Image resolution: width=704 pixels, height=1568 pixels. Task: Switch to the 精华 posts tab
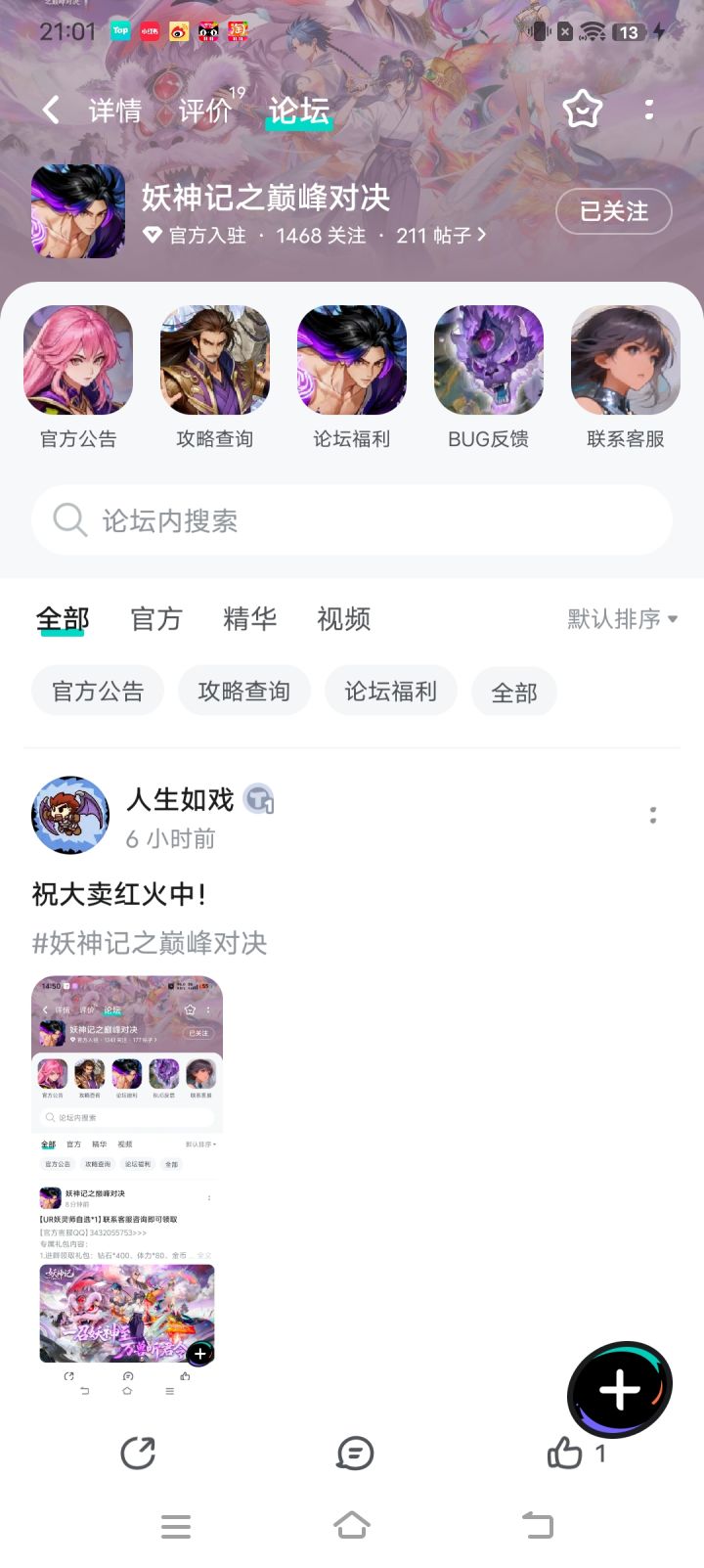tap(250, 619)
